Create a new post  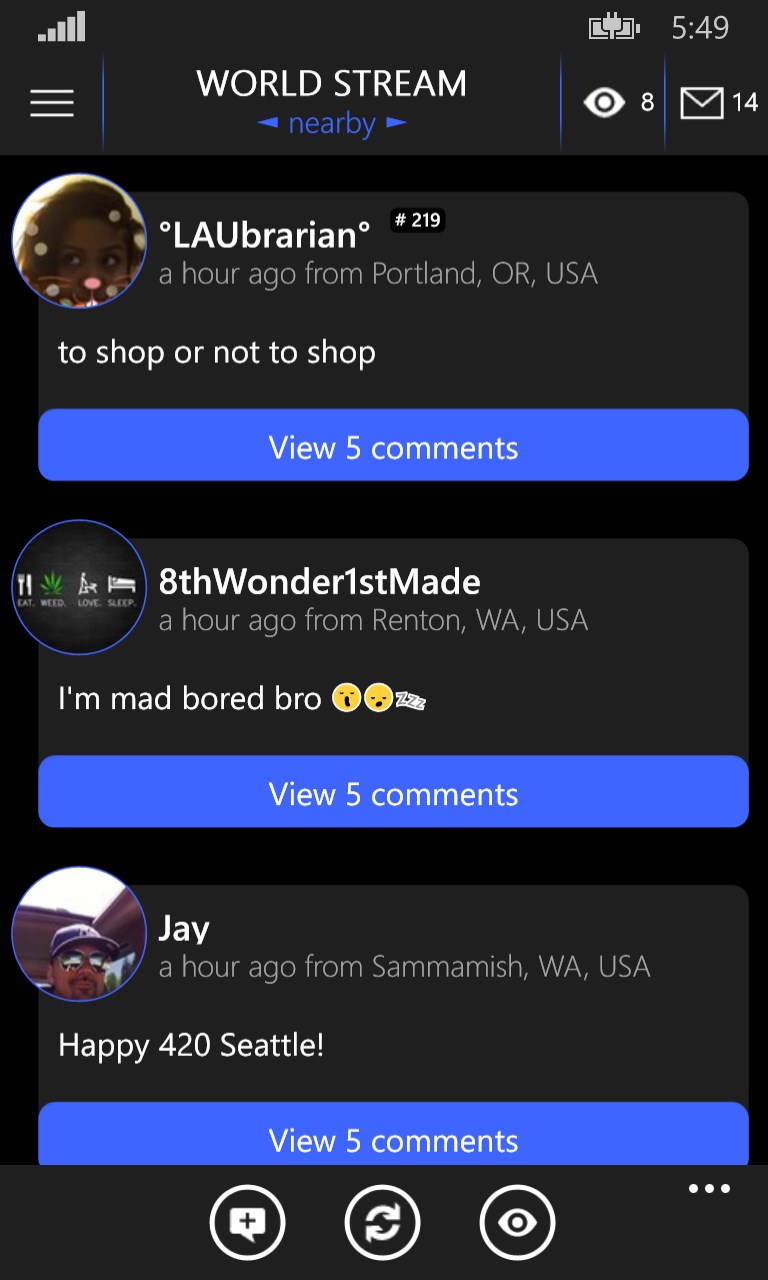click(247, 1222)
